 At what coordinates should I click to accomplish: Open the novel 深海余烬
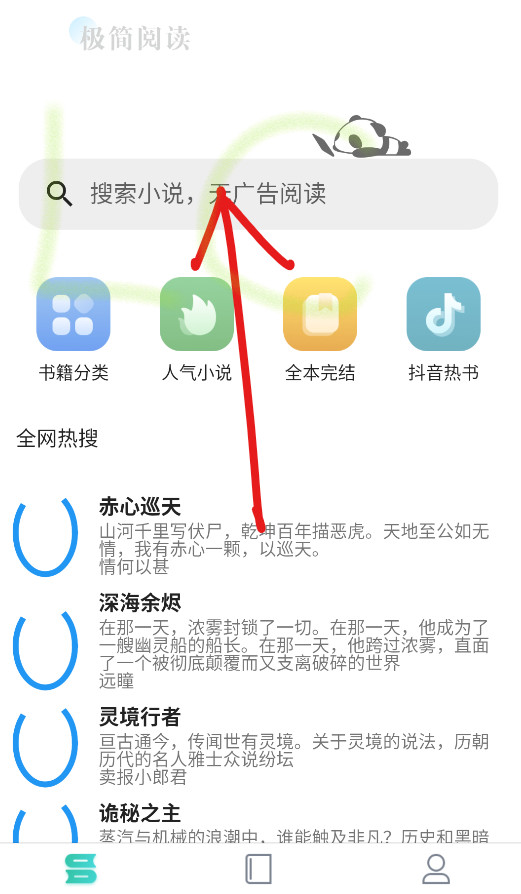click(x=260, y=641)
